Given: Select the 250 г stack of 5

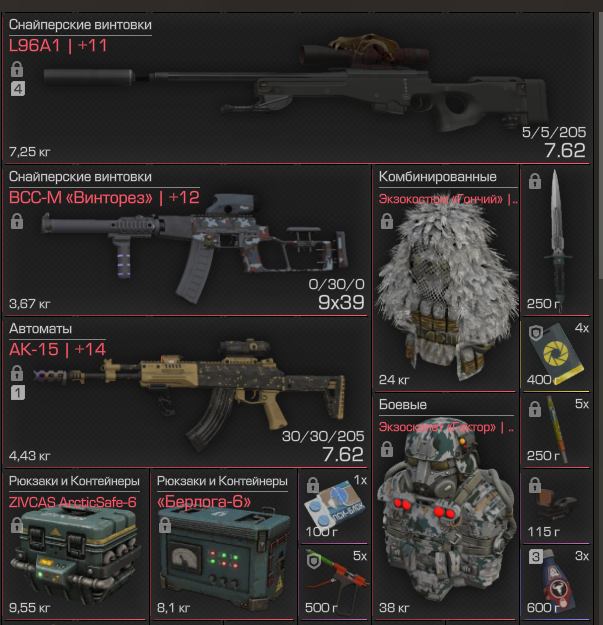Looking at the screenshot, I should pyautogui.click(x=558, y=430).
